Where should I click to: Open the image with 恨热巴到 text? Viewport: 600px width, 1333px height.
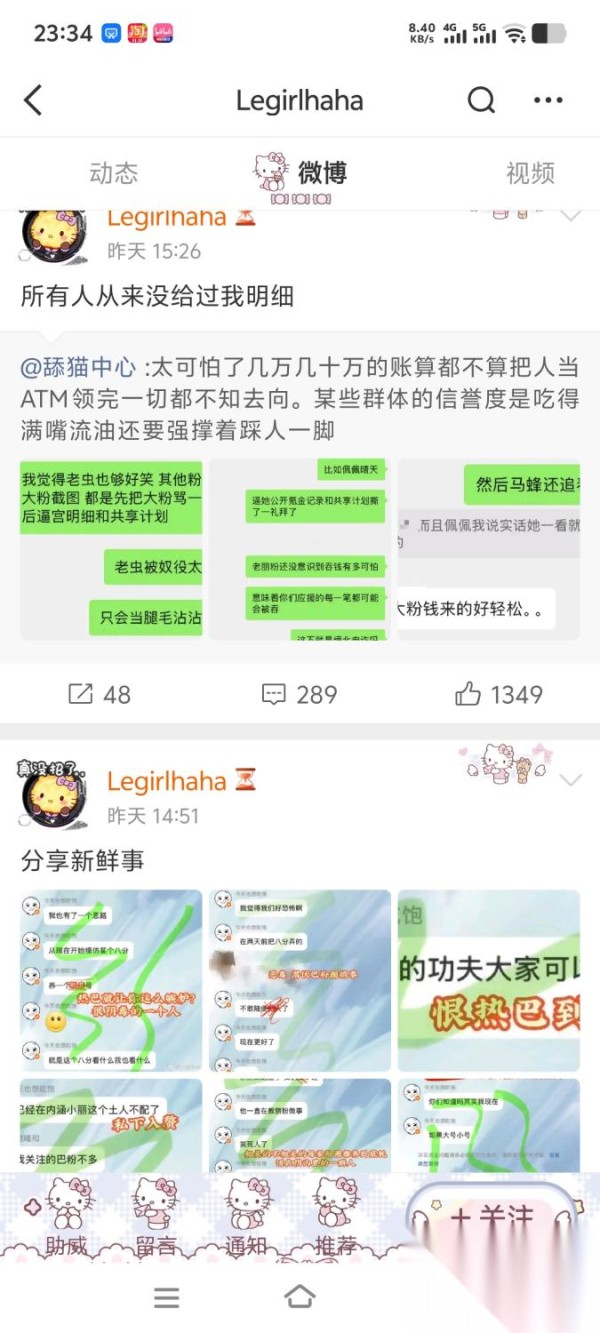point(489,980)
